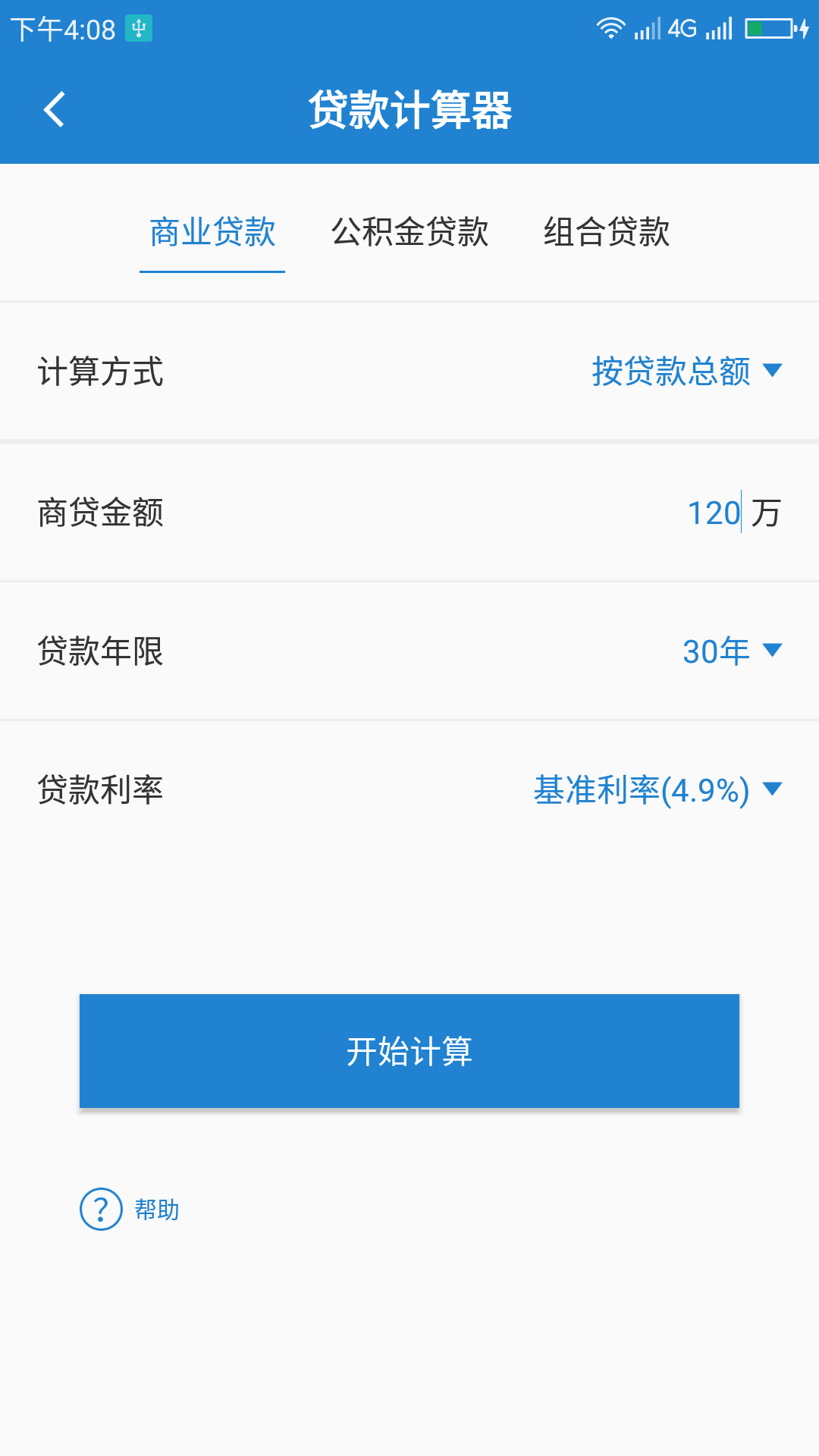Open the 计算方式 dropdown showing 按贷款总额
Viewport: 819px width, 1456px height.
click(x=686, y=372)
